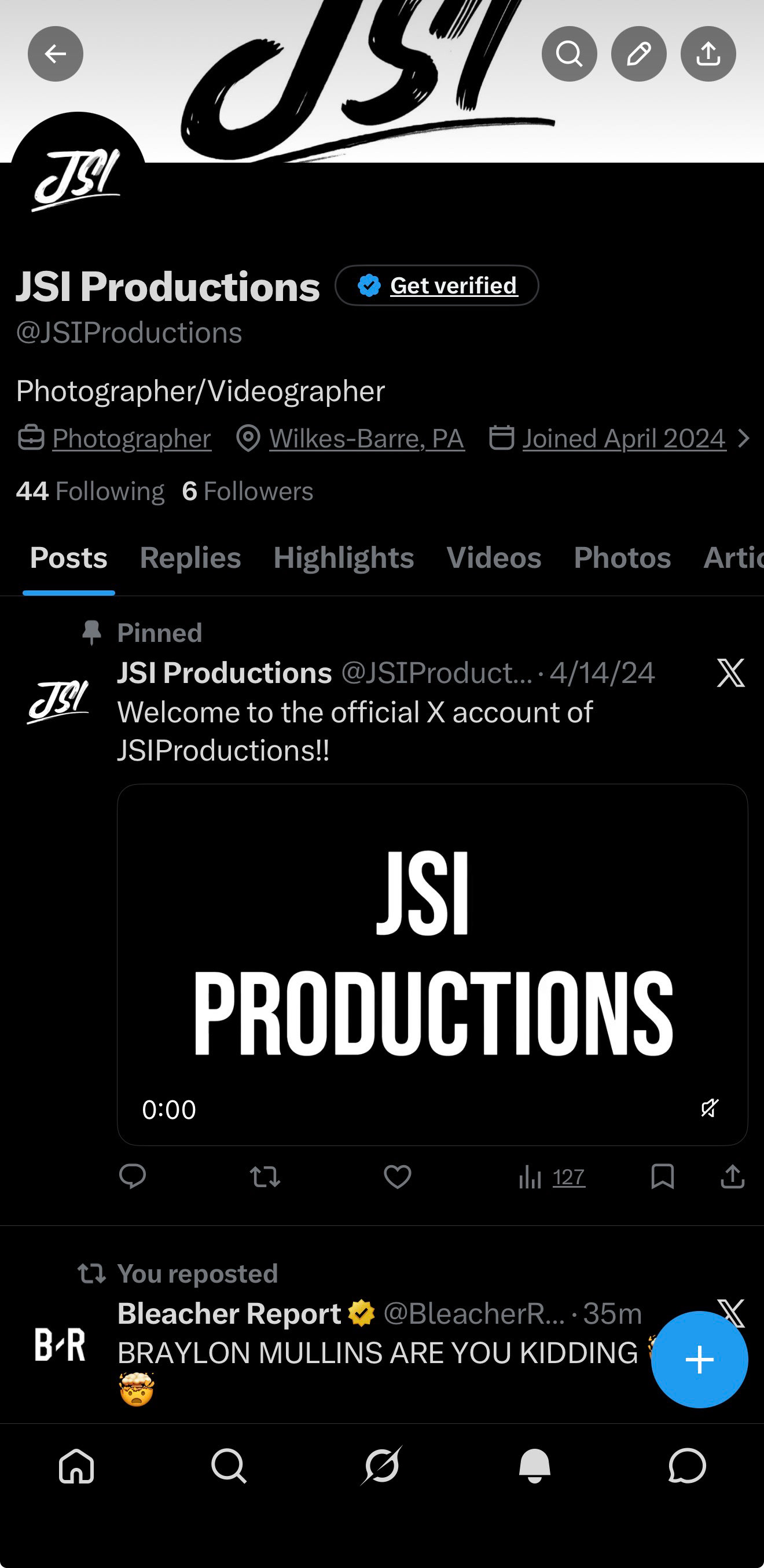This screenshot has width=764, height=1568.
Task: Search this profile with the magnifier icon
Action: (x=569, y=54)
